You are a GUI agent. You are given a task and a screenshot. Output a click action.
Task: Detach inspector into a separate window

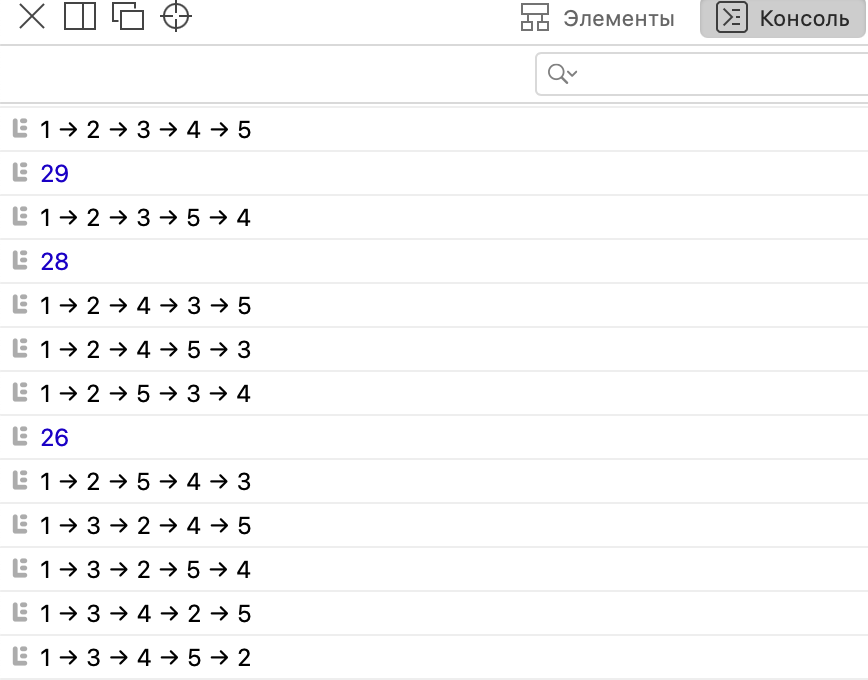(128, 17)
